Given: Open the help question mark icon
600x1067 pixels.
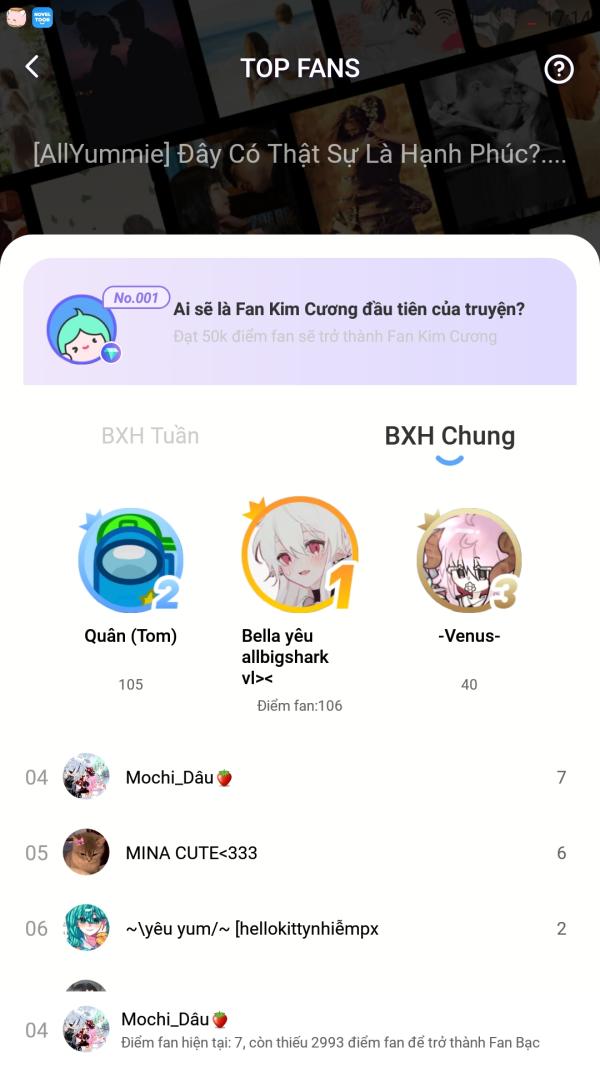Looking at the screenshot, I should [x=558, y=68].
